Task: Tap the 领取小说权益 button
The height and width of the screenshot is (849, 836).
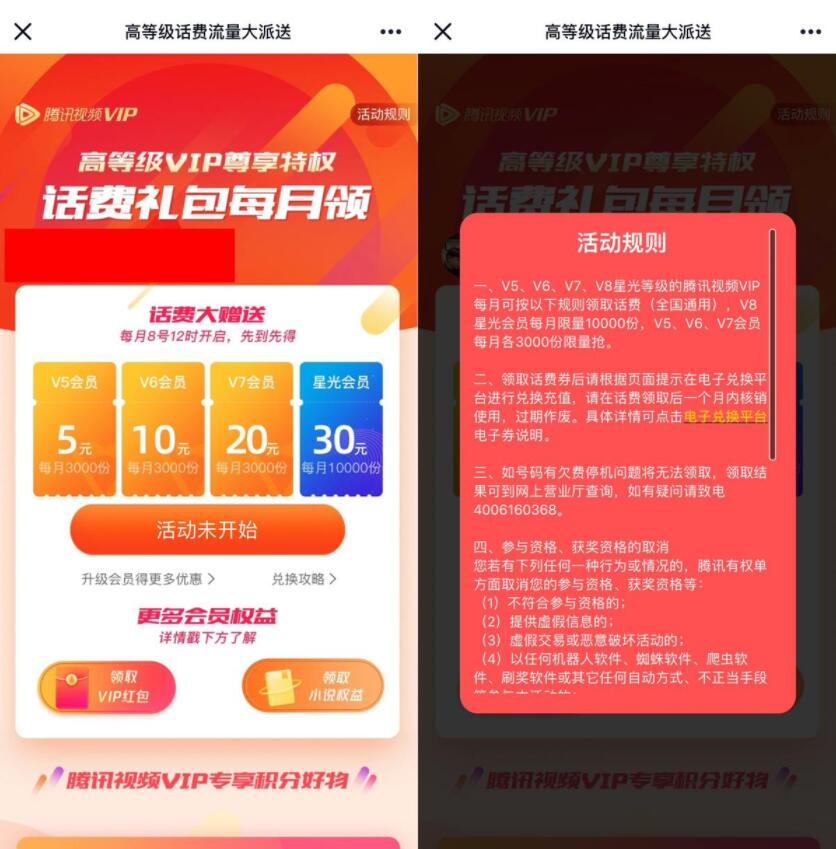Action: coord(312,687)
